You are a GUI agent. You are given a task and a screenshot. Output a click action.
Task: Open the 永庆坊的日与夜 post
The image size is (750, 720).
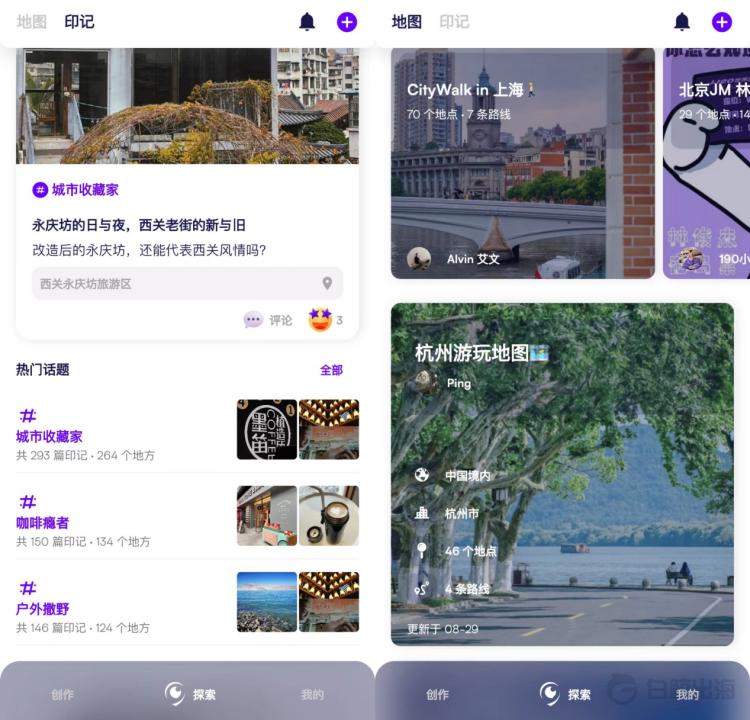(x=138, y=225)
